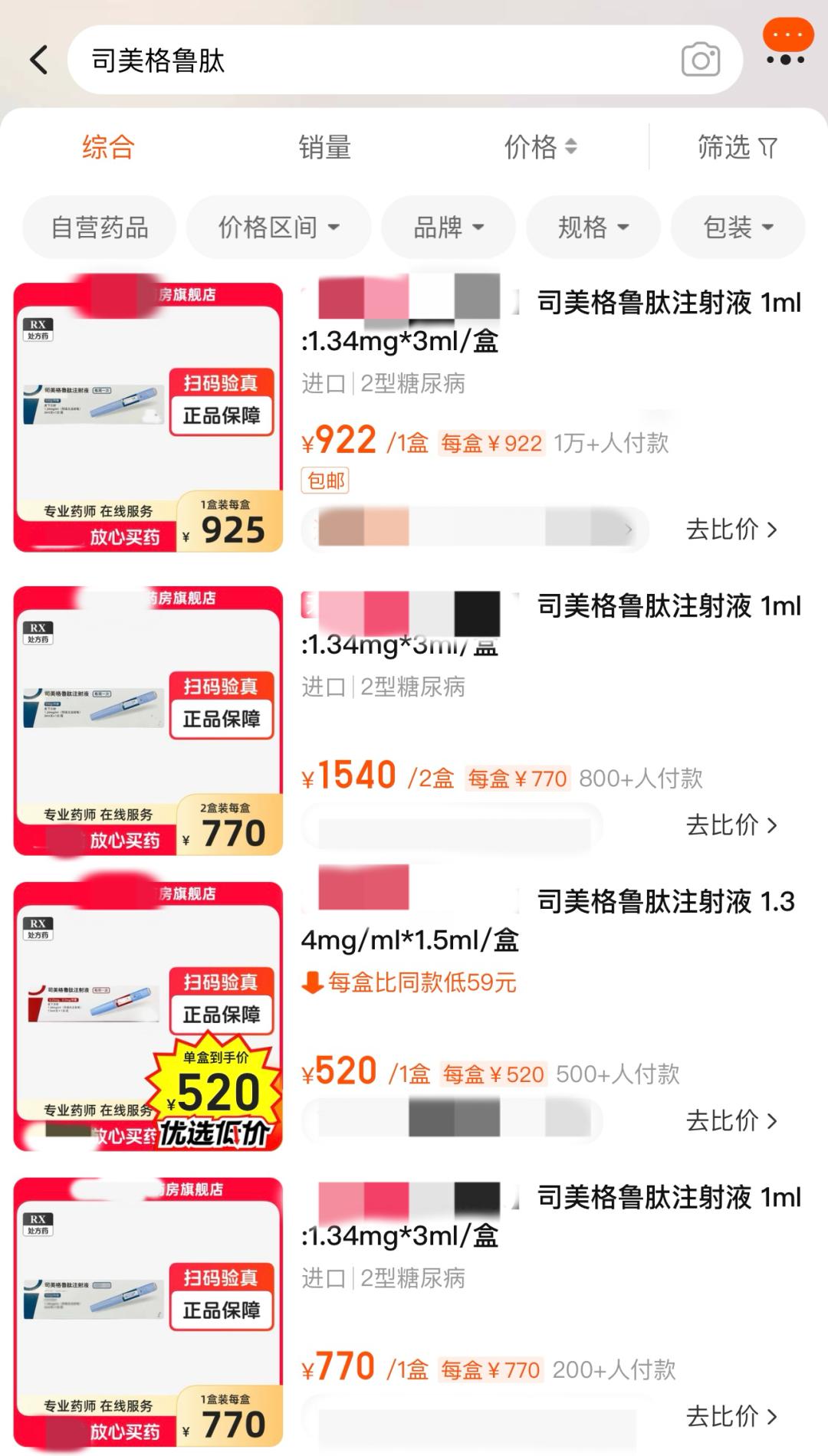Sort results by 价格

coord(540,146)
